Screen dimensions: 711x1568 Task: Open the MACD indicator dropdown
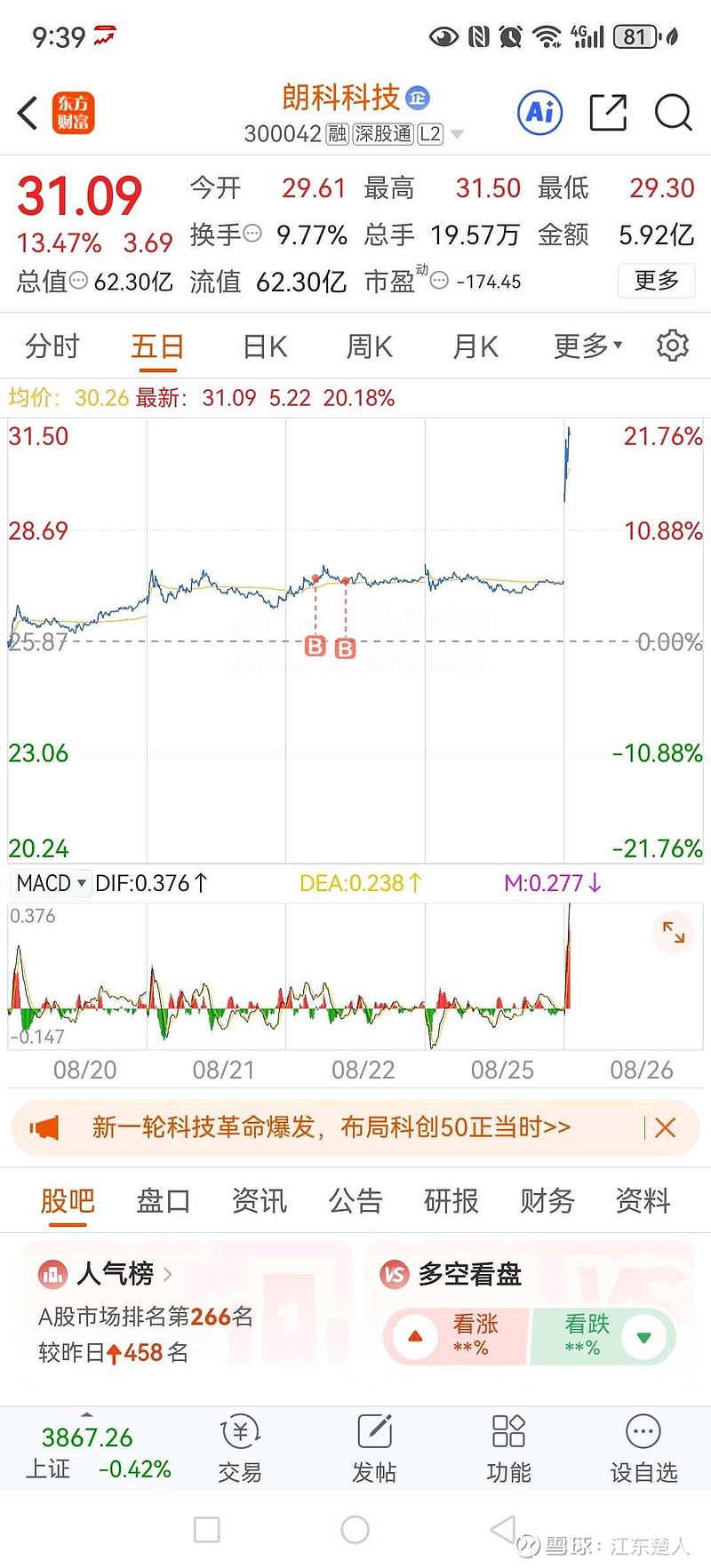[x=51, y=883]
